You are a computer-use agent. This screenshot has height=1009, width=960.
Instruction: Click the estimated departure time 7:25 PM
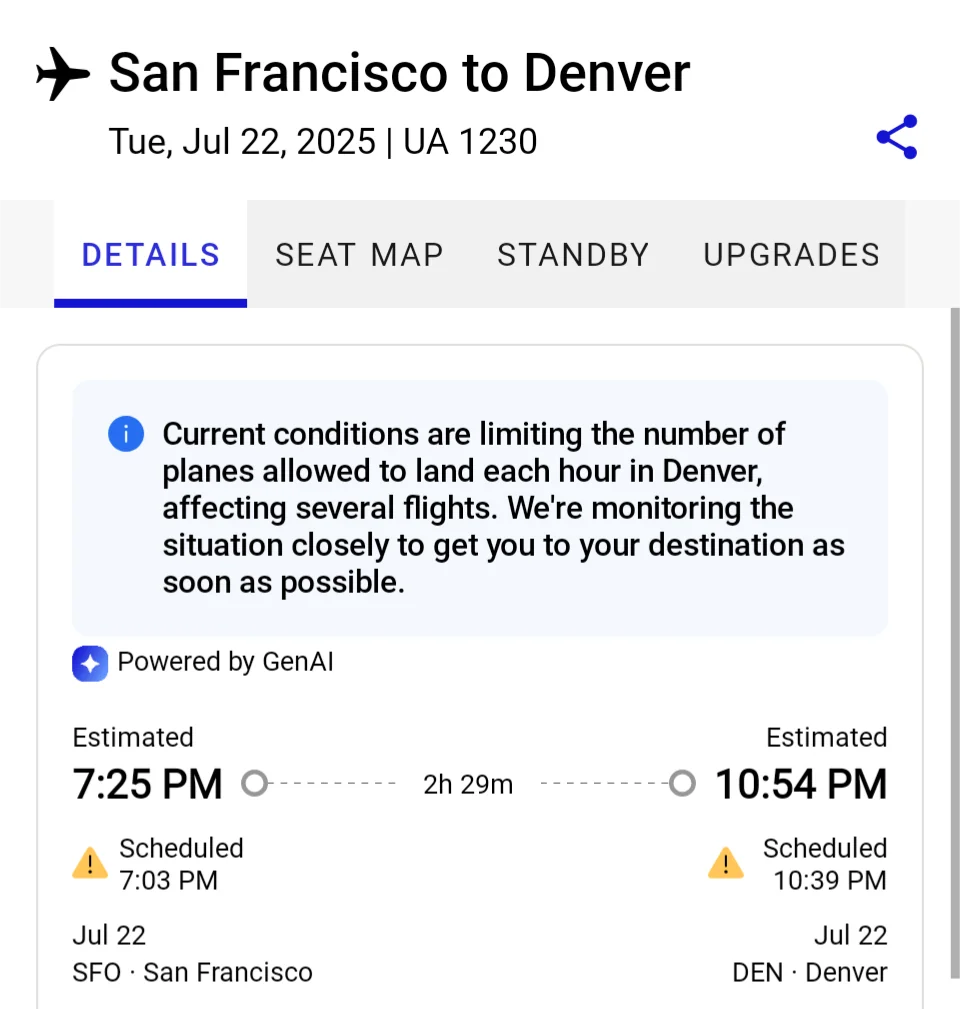click(x=148, y=784)
